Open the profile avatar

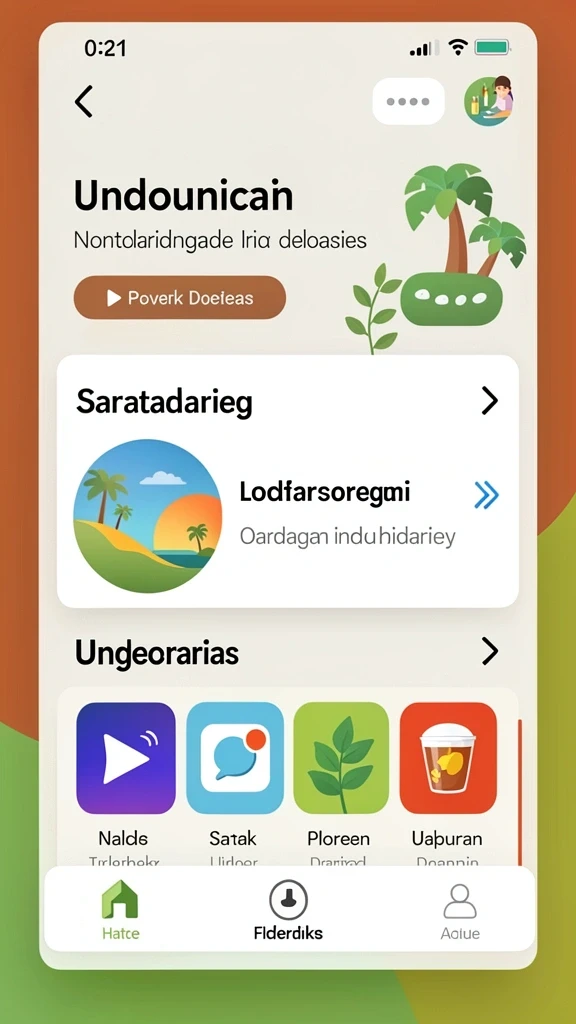[x=489, y=101]
